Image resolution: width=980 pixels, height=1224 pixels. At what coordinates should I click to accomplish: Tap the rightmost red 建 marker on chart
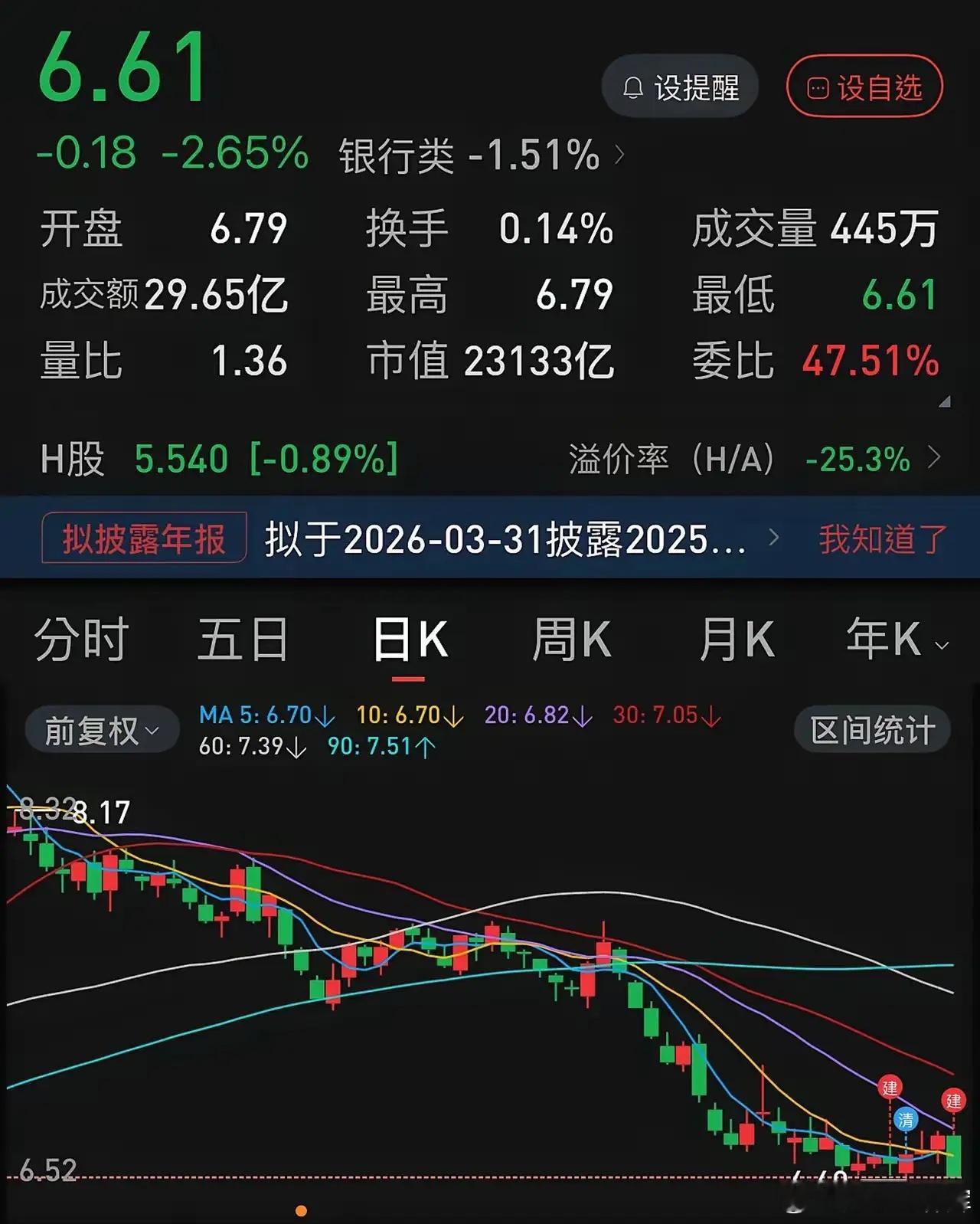[954, 1101]
